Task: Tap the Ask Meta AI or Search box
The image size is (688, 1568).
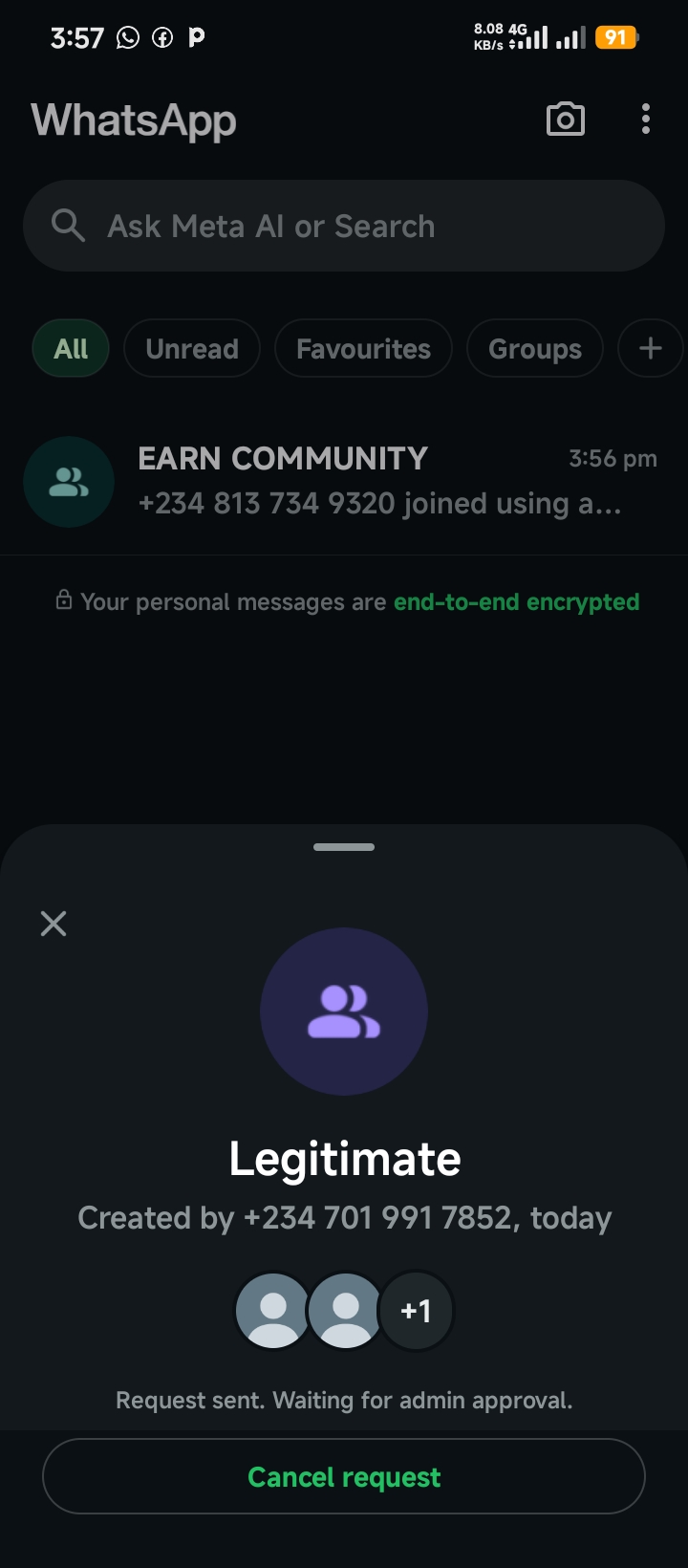Action: click(x=344, y=227)
